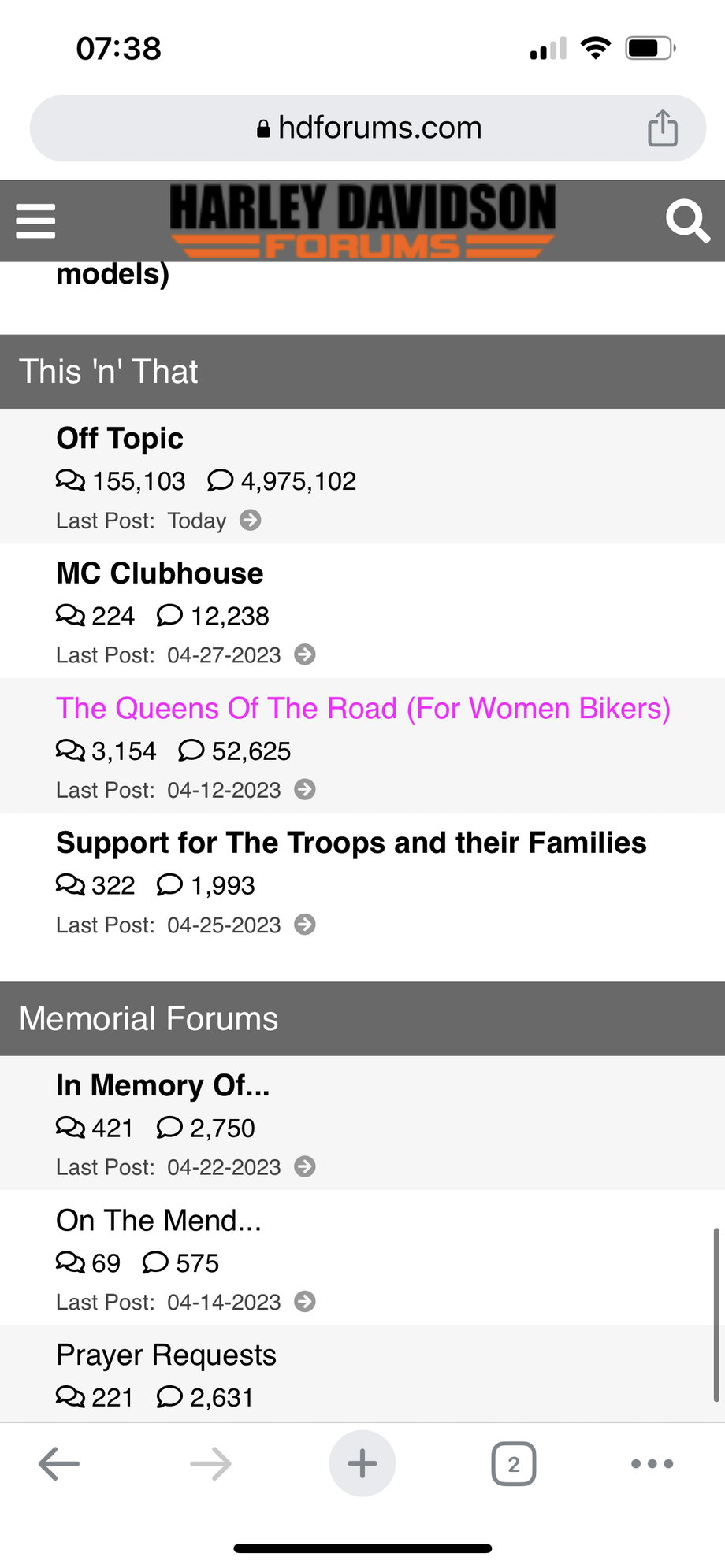Open Support for The Troops forum
Viewport: 725px width, 1568px height.
(351, 843)
